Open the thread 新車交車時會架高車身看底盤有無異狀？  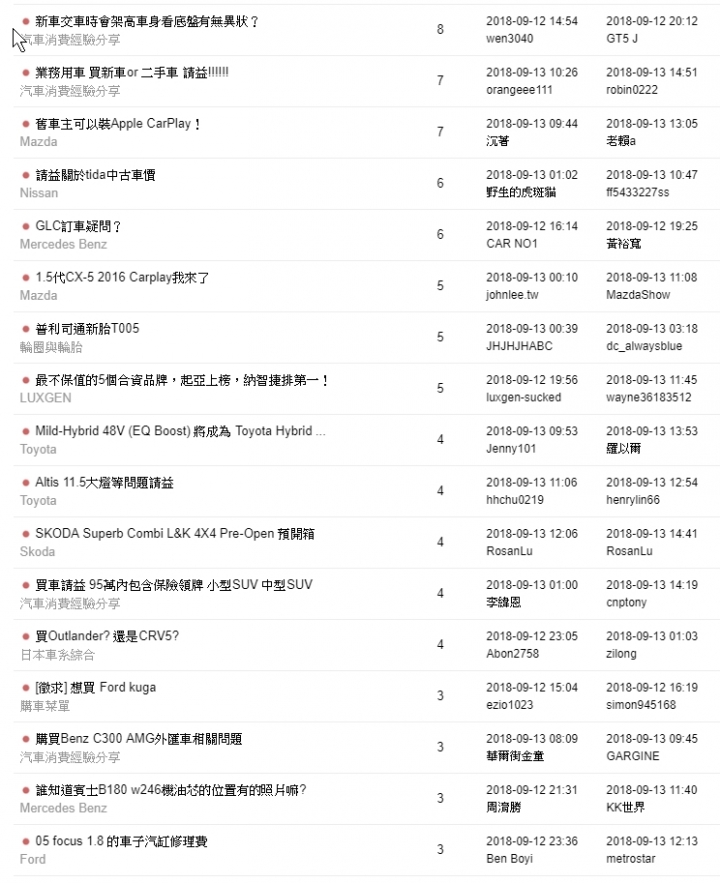coord(147,21)
